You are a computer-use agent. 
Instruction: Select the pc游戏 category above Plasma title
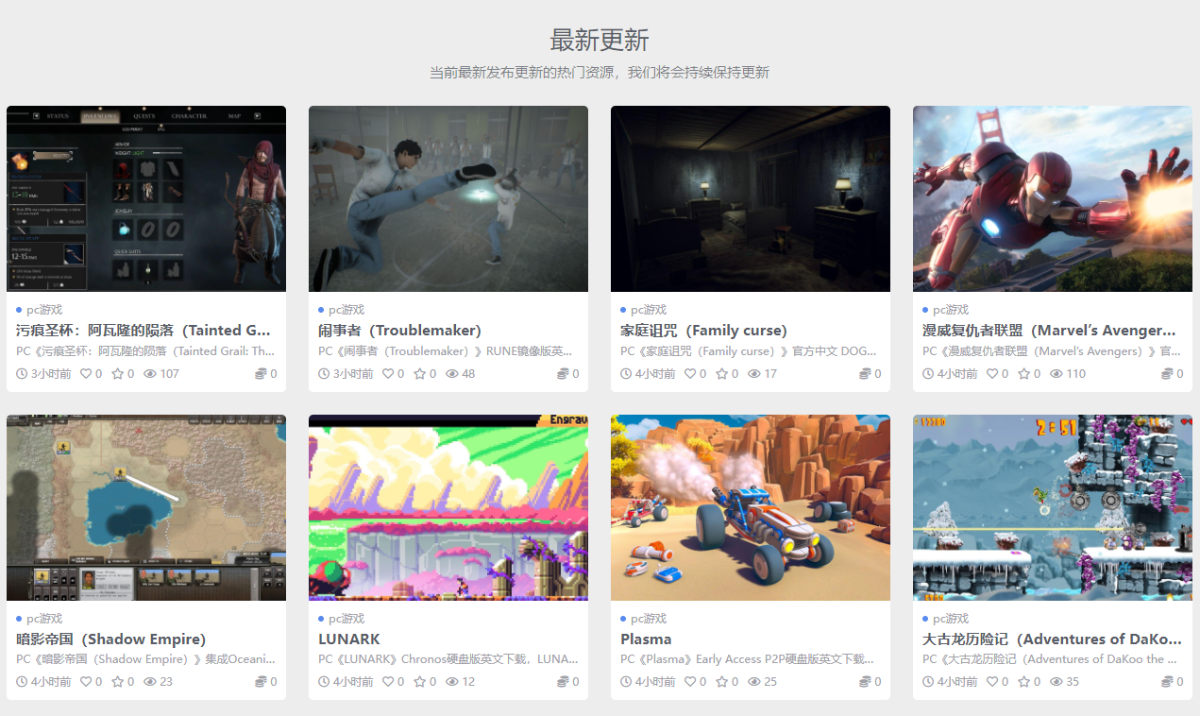point(648,618)
